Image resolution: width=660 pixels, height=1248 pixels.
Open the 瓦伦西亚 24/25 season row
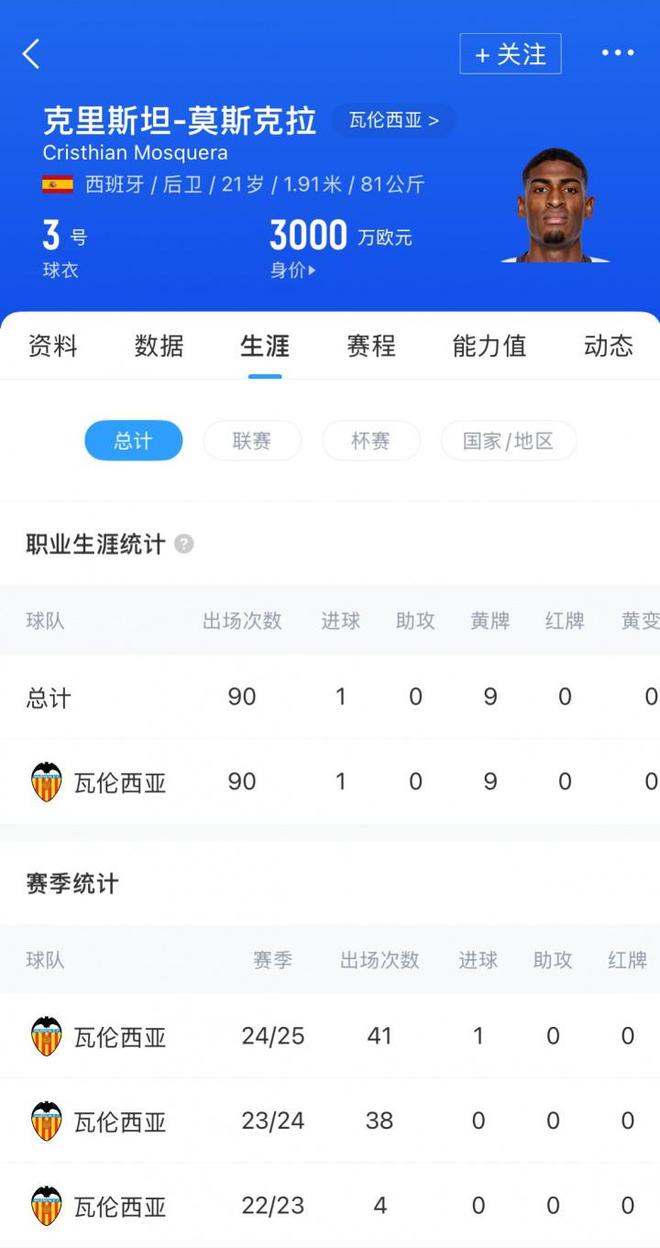[x=330, y=1036]
